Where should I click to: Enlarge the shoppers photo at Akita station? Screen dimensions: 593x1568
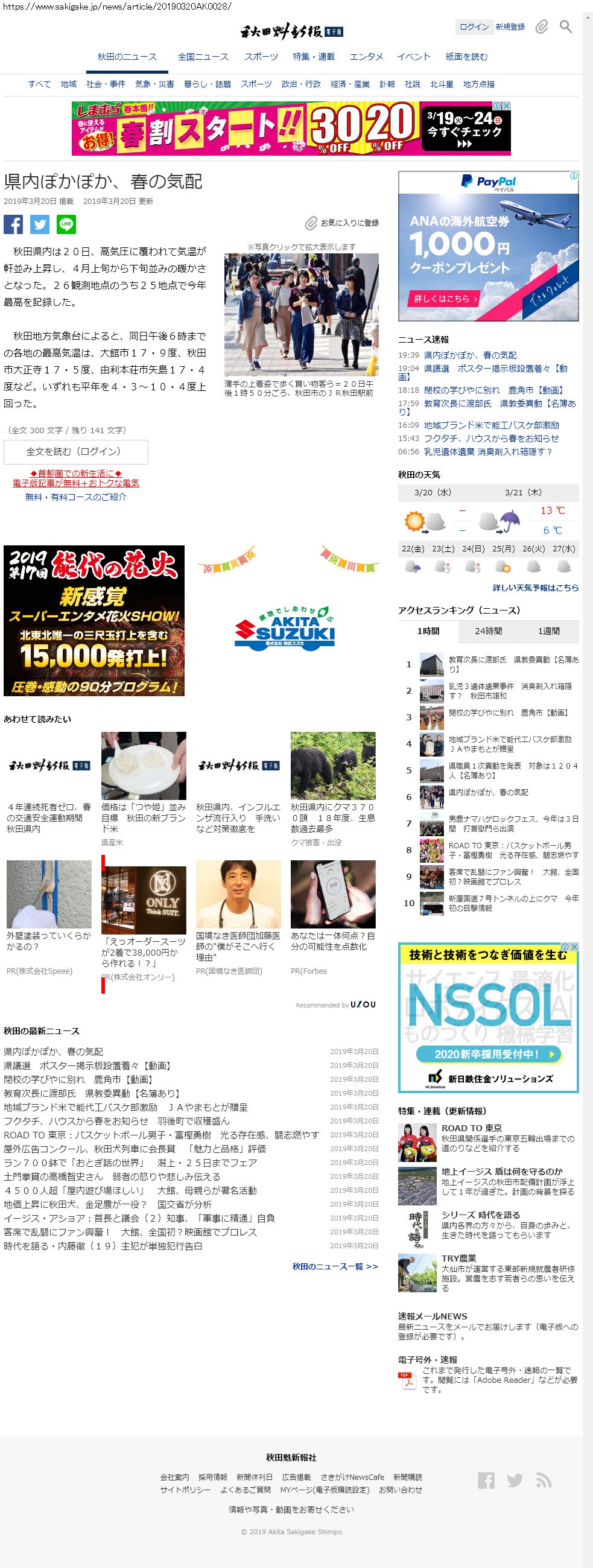pyautogui.click(x=301, y=314)
